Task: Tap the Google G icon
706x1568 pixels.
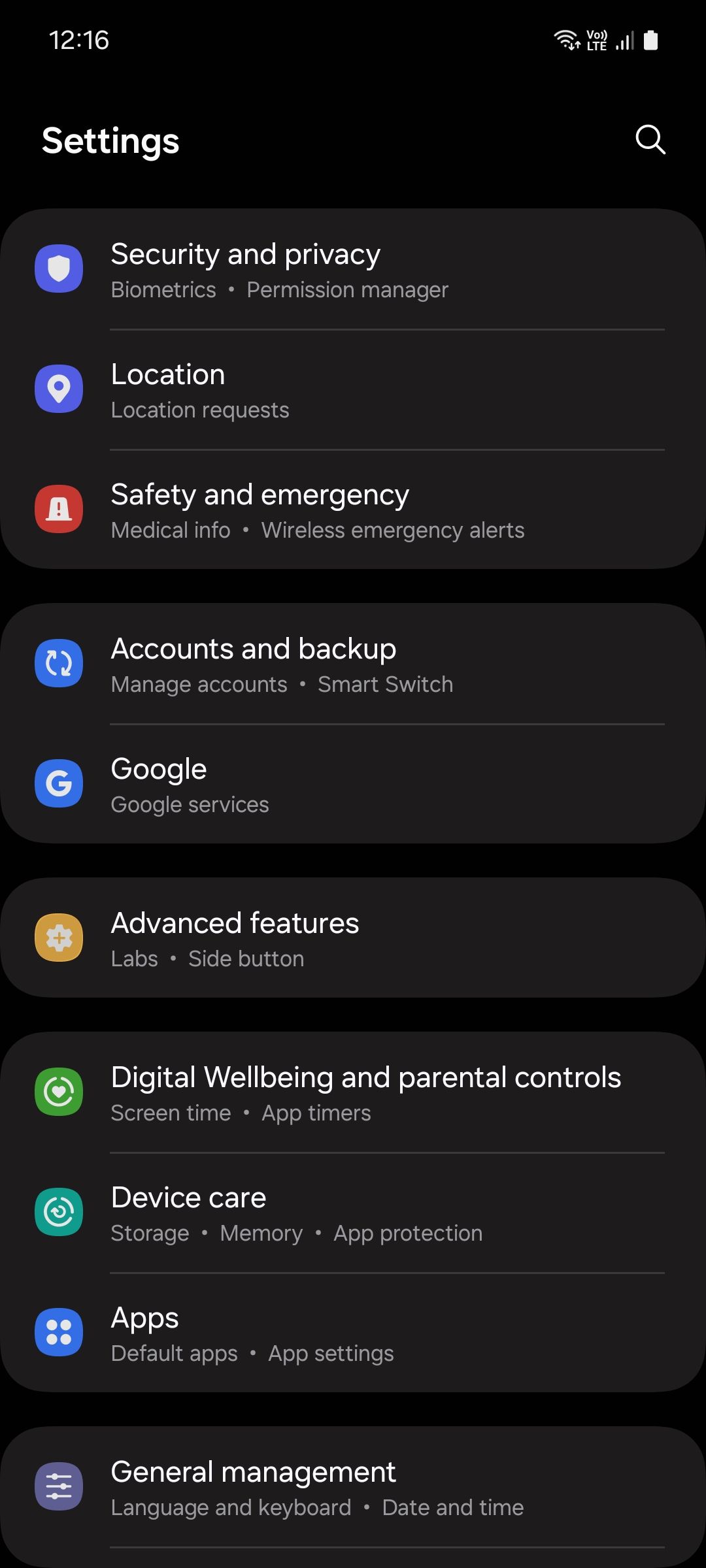Action: coord(59,783)
